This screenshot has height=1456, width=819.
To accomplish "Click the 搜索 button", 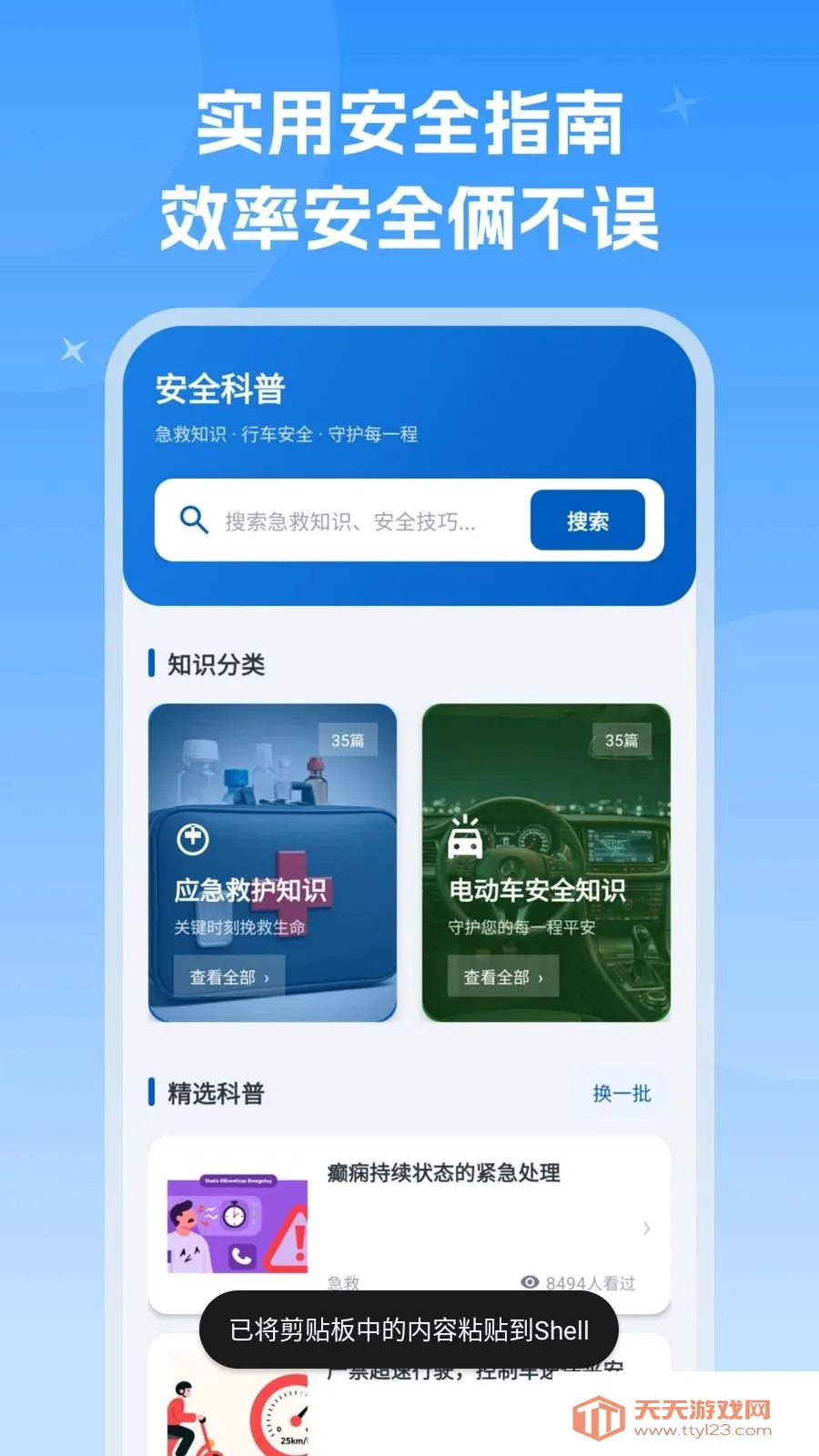I will click(x=588, y=520).
